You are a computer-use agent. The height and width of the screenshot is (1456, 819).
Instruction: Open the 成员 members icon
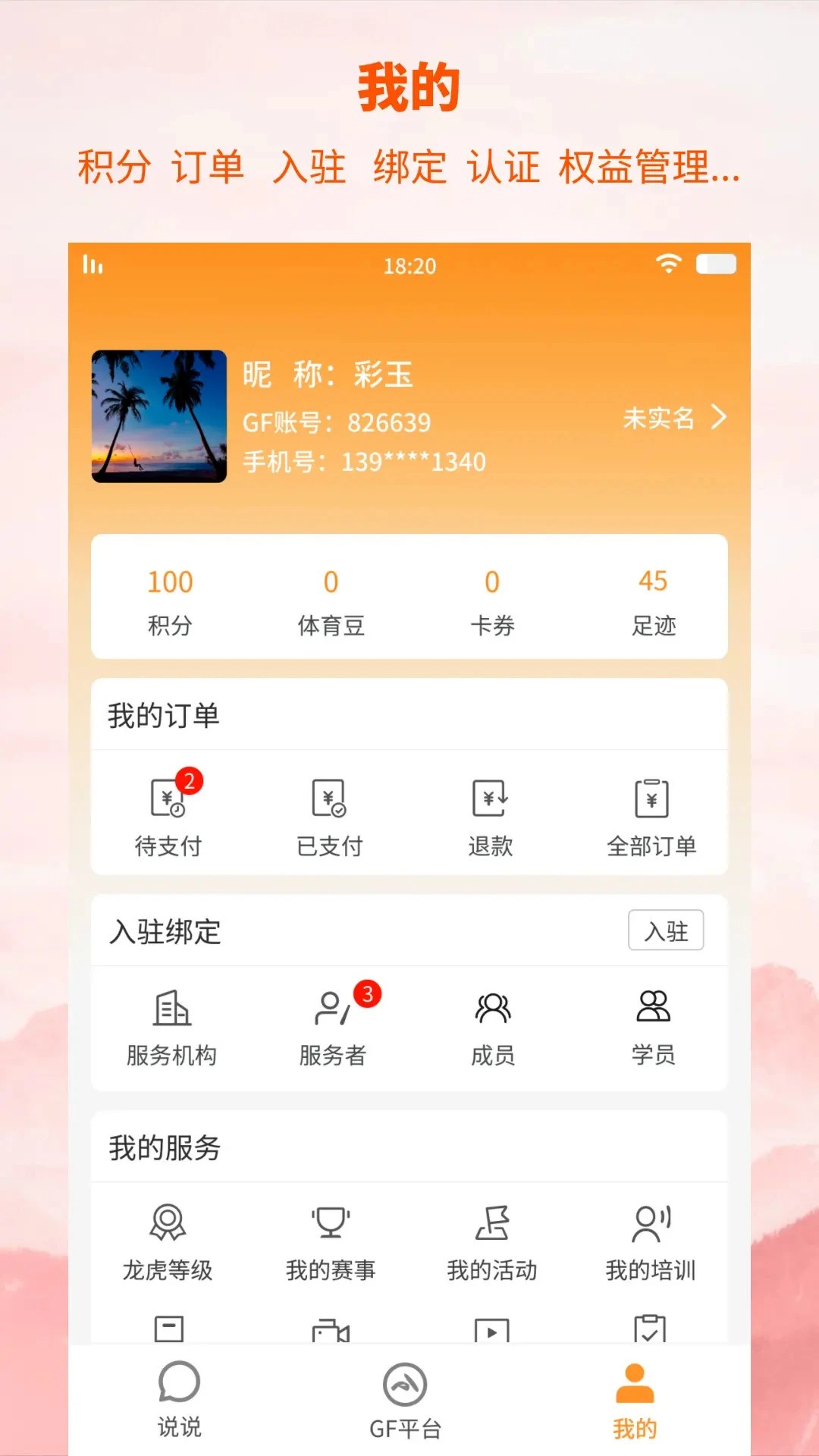[493, 1011]
